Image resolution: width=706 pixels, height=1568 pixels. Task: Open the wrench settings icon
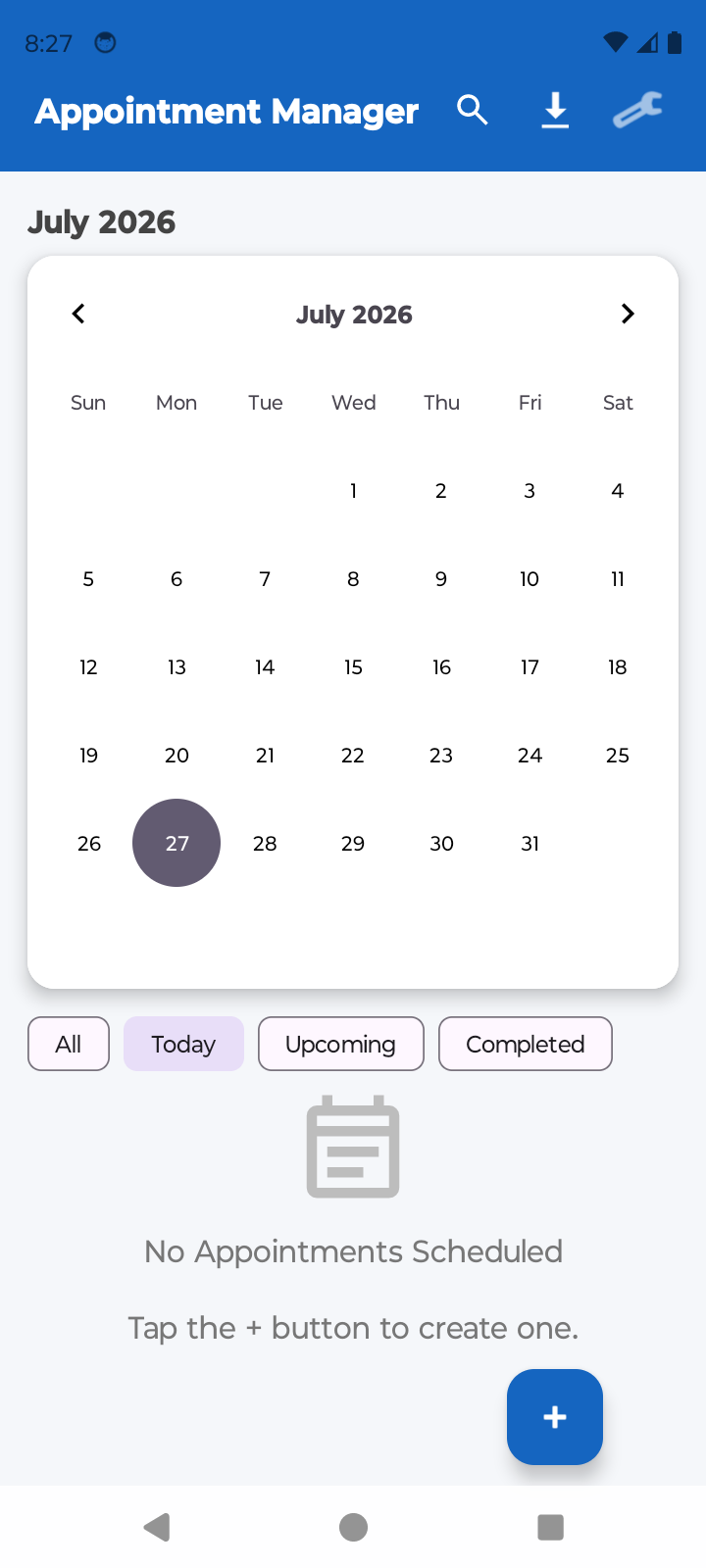click(638, 111)
